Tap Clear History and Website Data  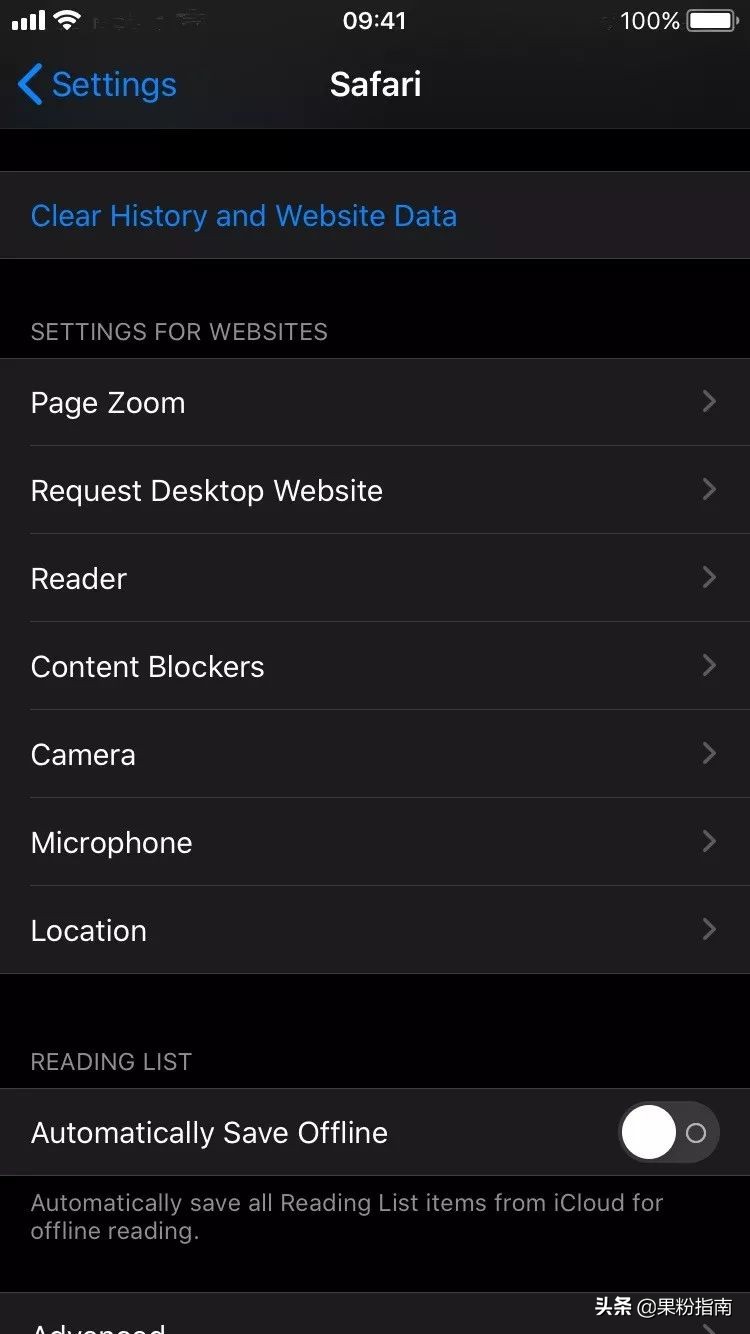pyautogui.click(x=243, y=215)
